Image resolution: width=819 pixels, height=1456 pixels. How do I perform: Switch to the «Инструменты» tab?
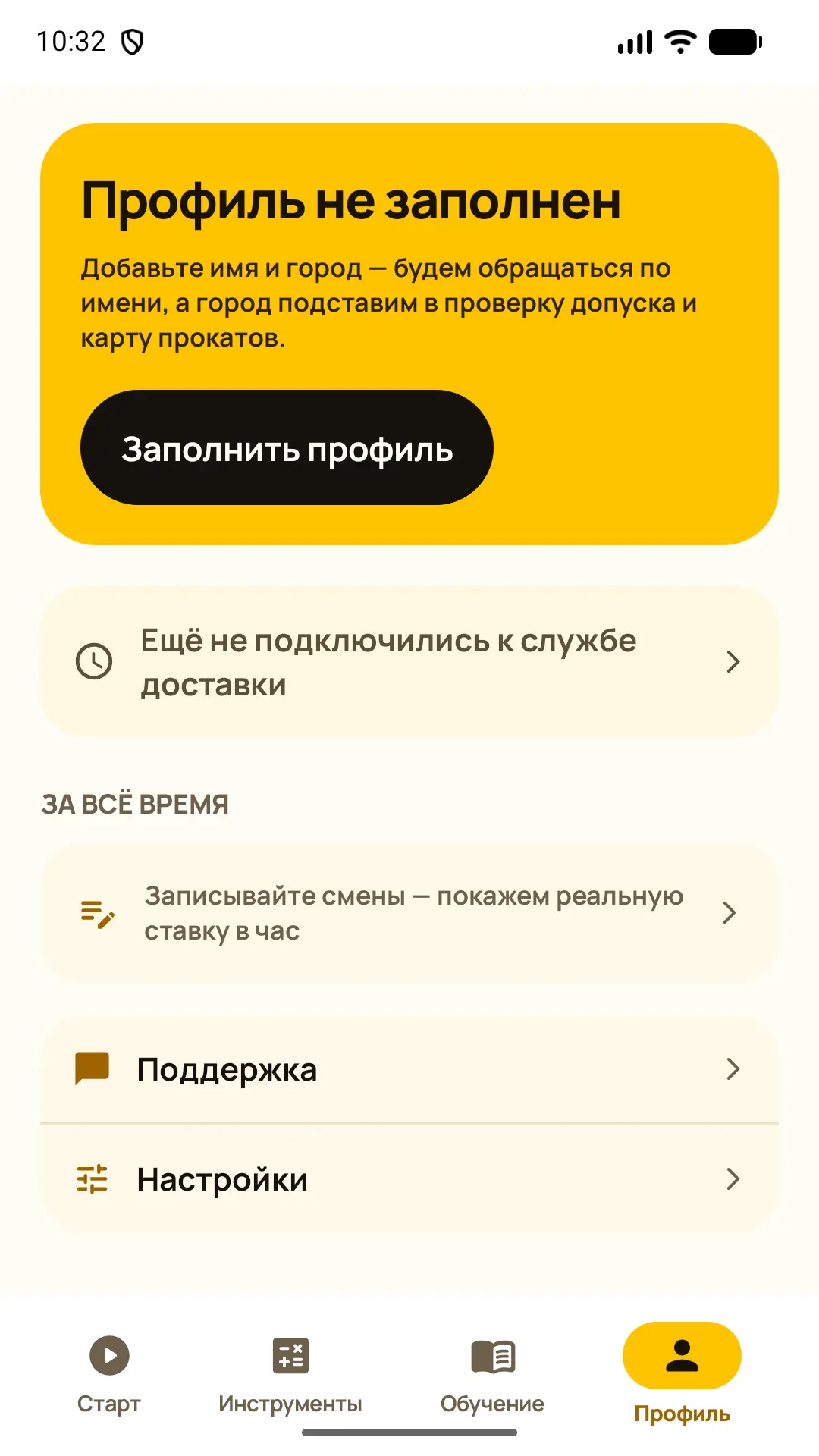tap(290, 1374)
